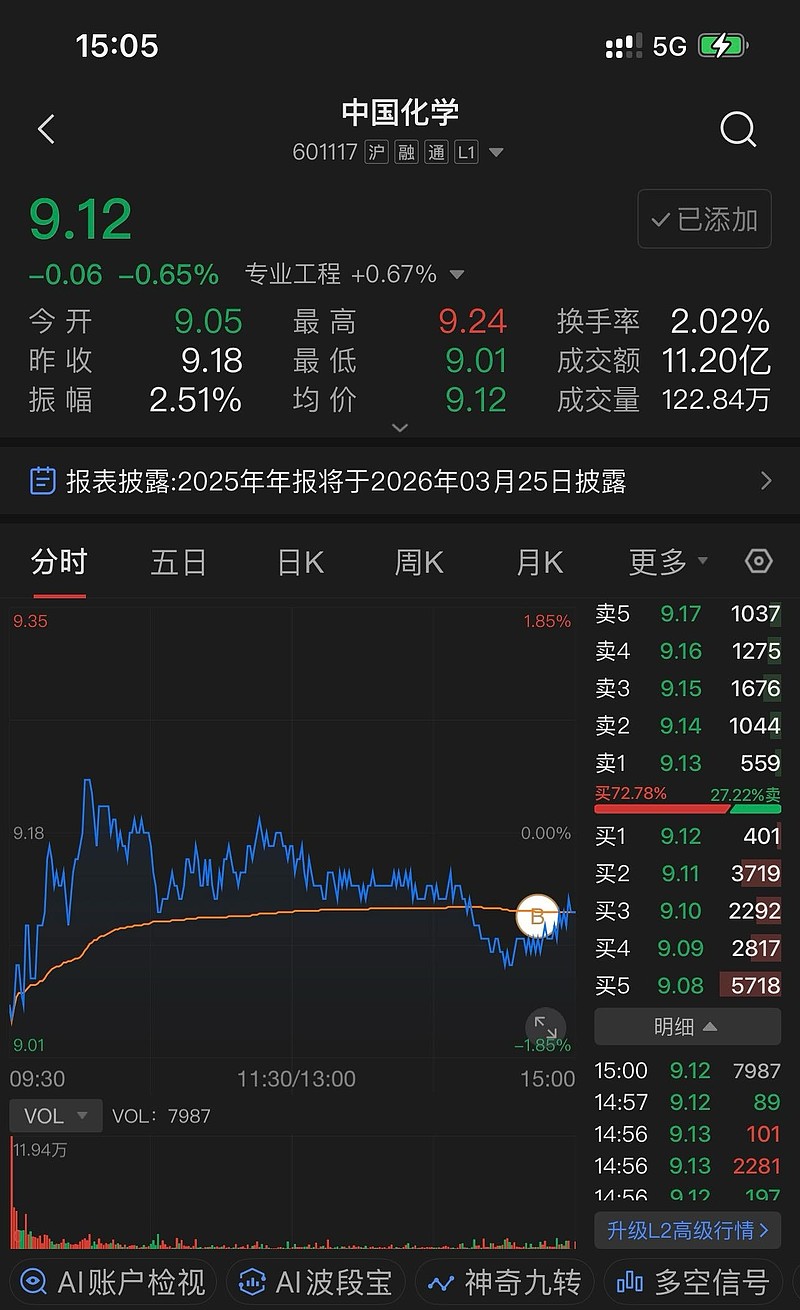The image size is (800, 1310).
Task: Tap the back arrow to exit stock page
Action: click(x=44, y=130)
